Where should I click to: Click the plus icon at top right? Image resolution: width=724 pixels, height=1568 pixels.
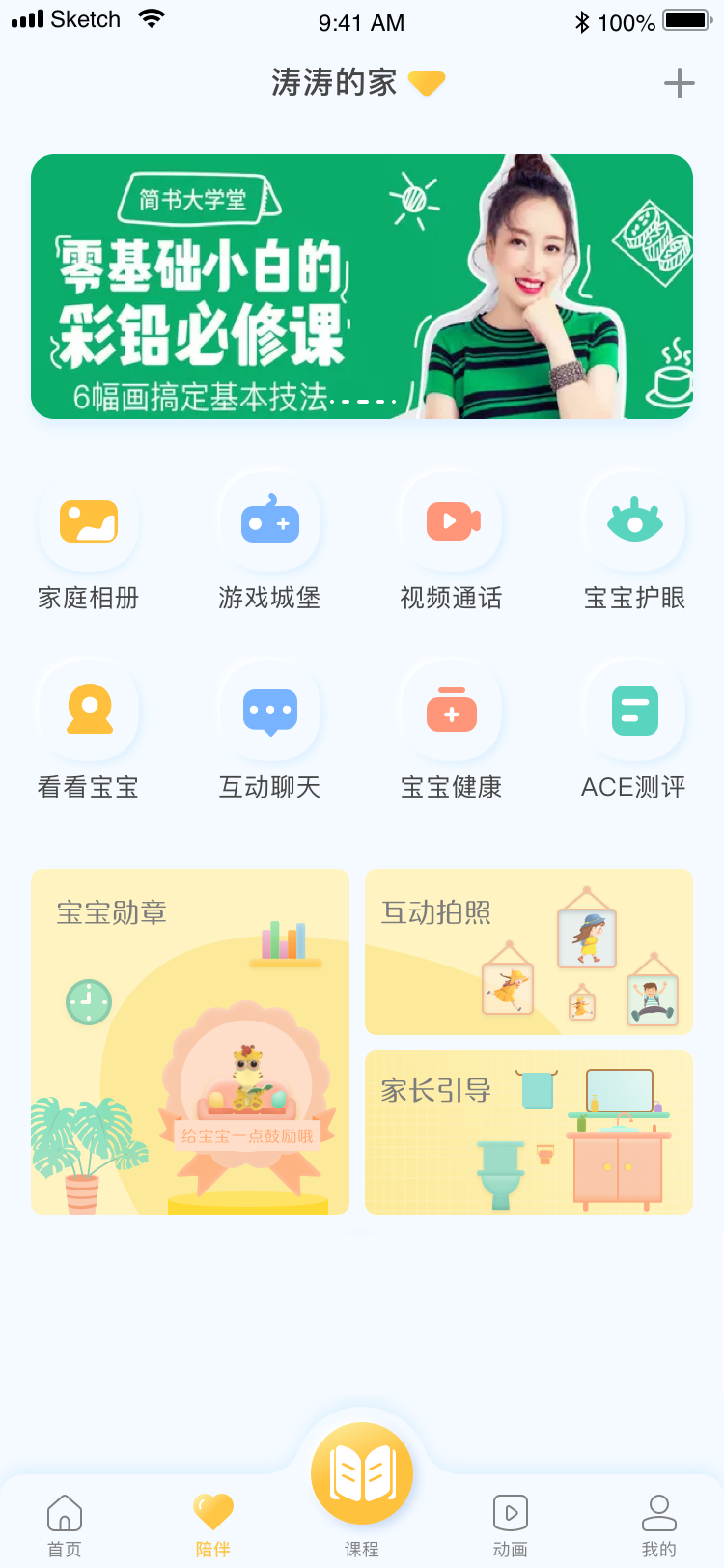click(x=680, y=83)
